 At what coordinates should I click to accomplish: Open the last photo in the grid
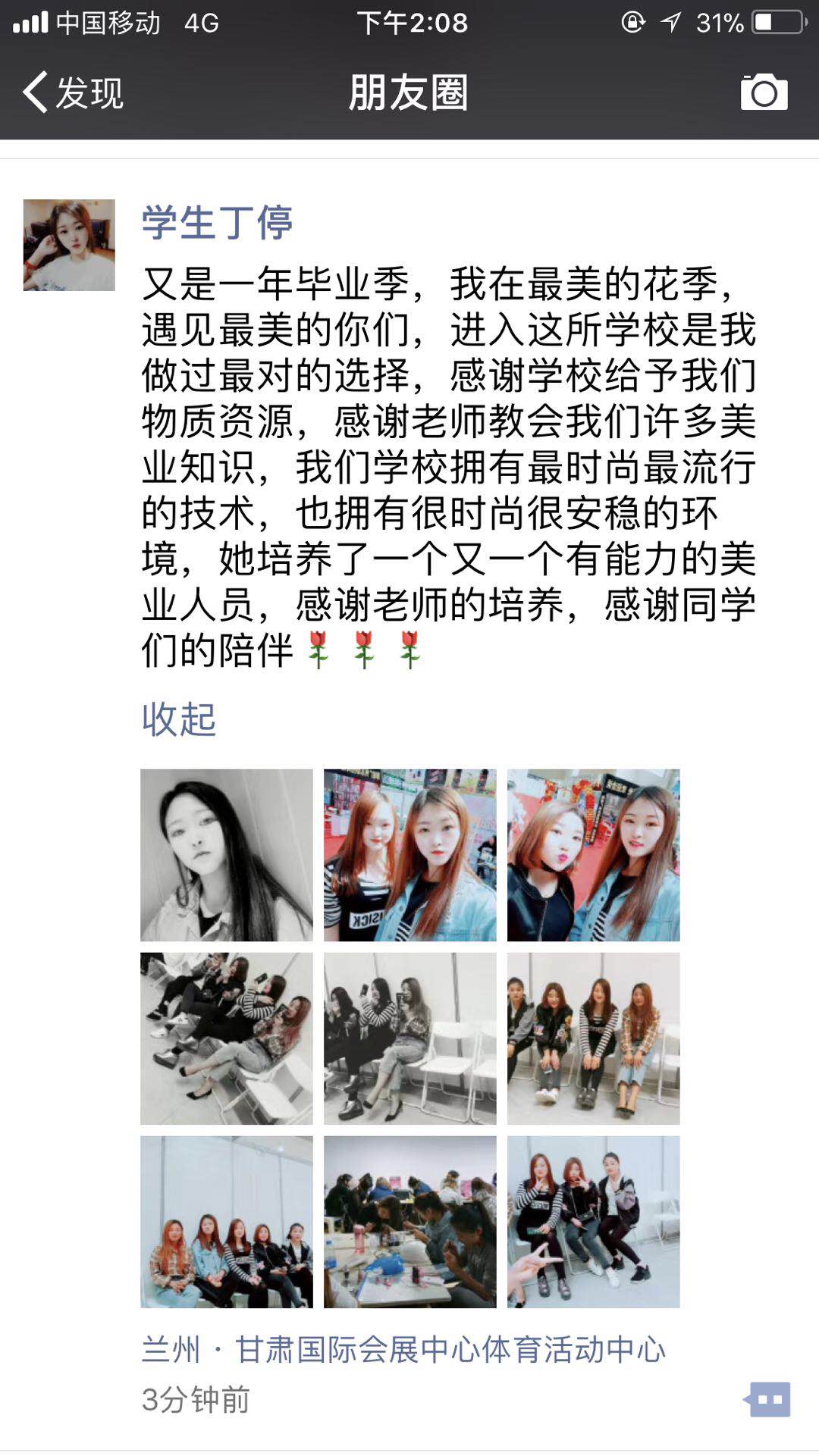pyautogui.click(x=593, y=1222)
